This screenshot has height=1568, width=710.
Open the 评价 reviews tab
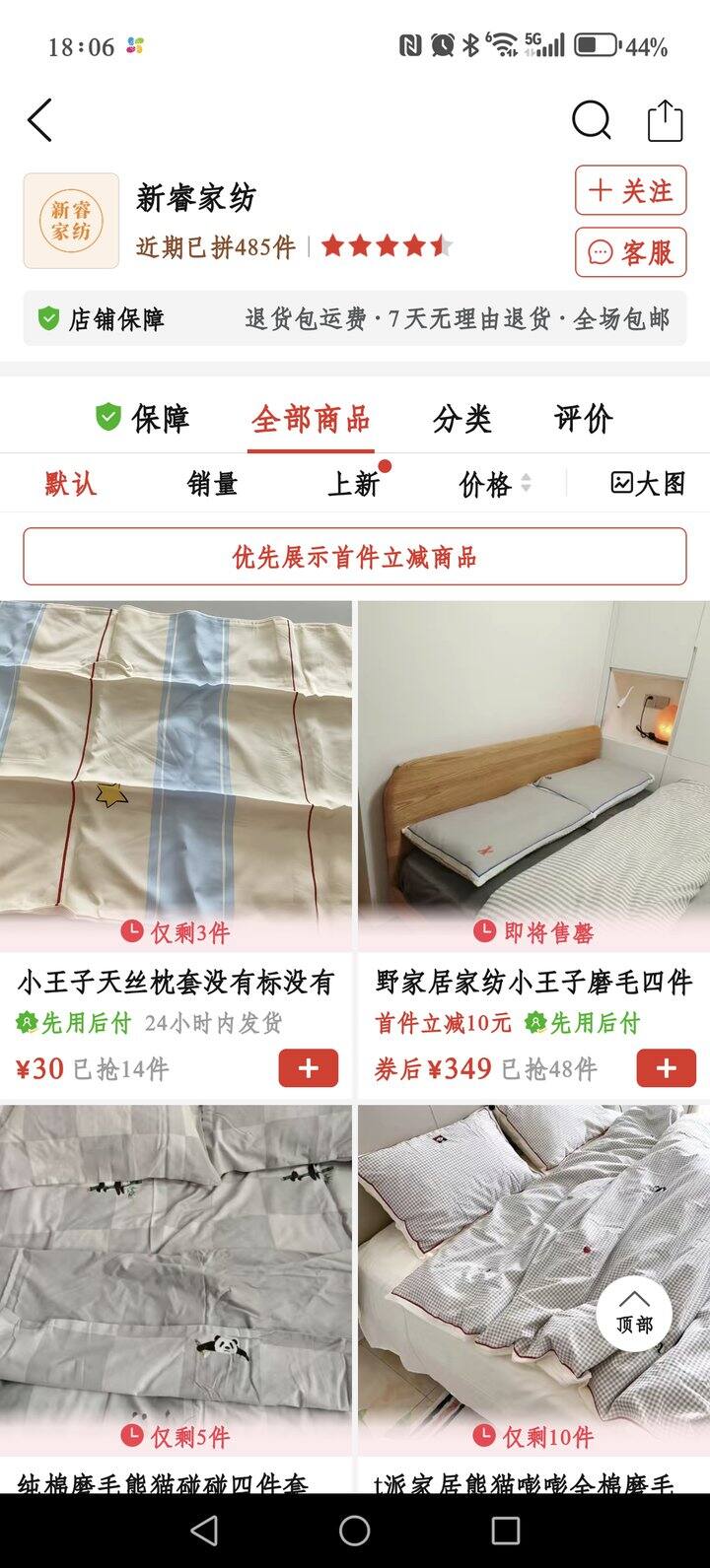[583, 419]
